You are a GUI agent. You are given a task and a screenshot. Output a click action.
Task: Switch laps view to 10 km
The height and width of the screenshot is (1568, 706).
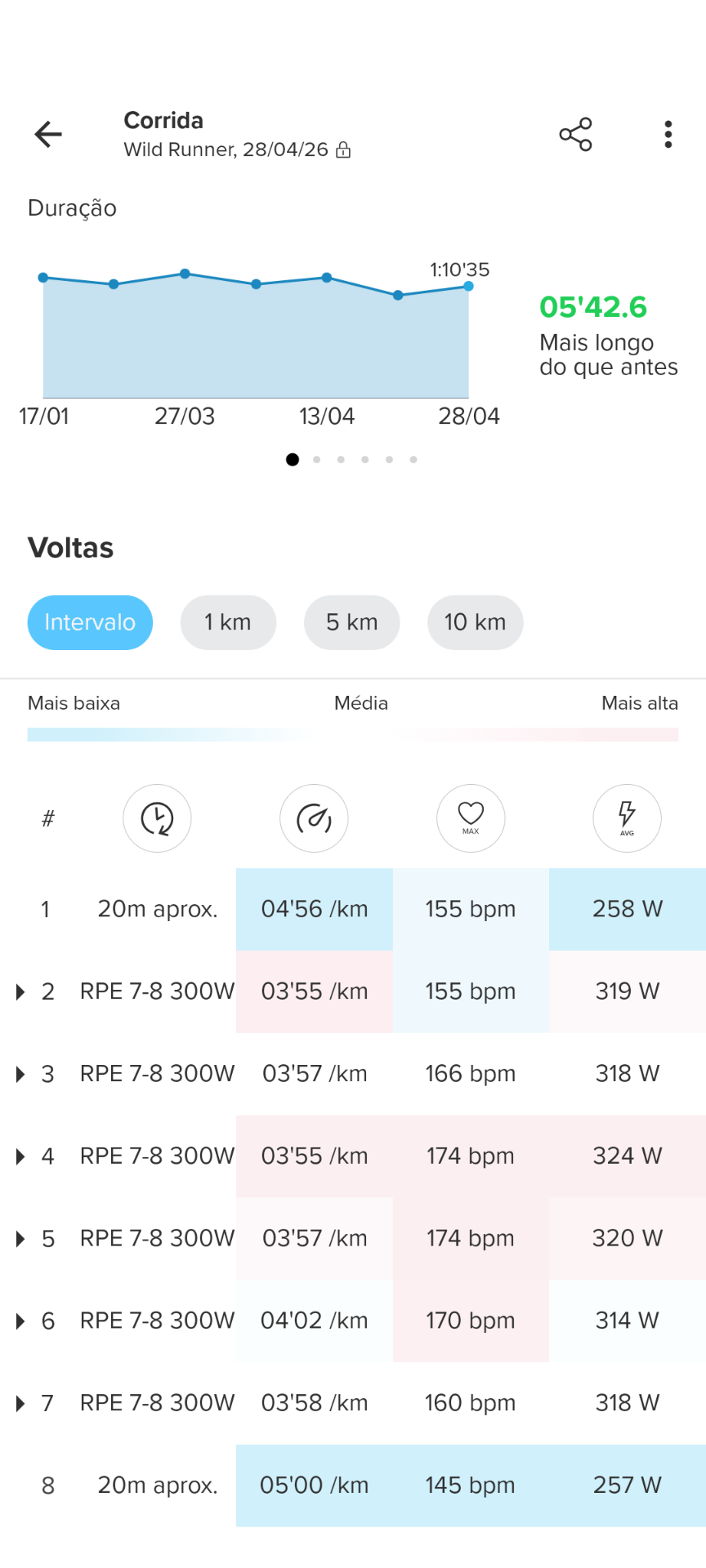coord(475,622)
